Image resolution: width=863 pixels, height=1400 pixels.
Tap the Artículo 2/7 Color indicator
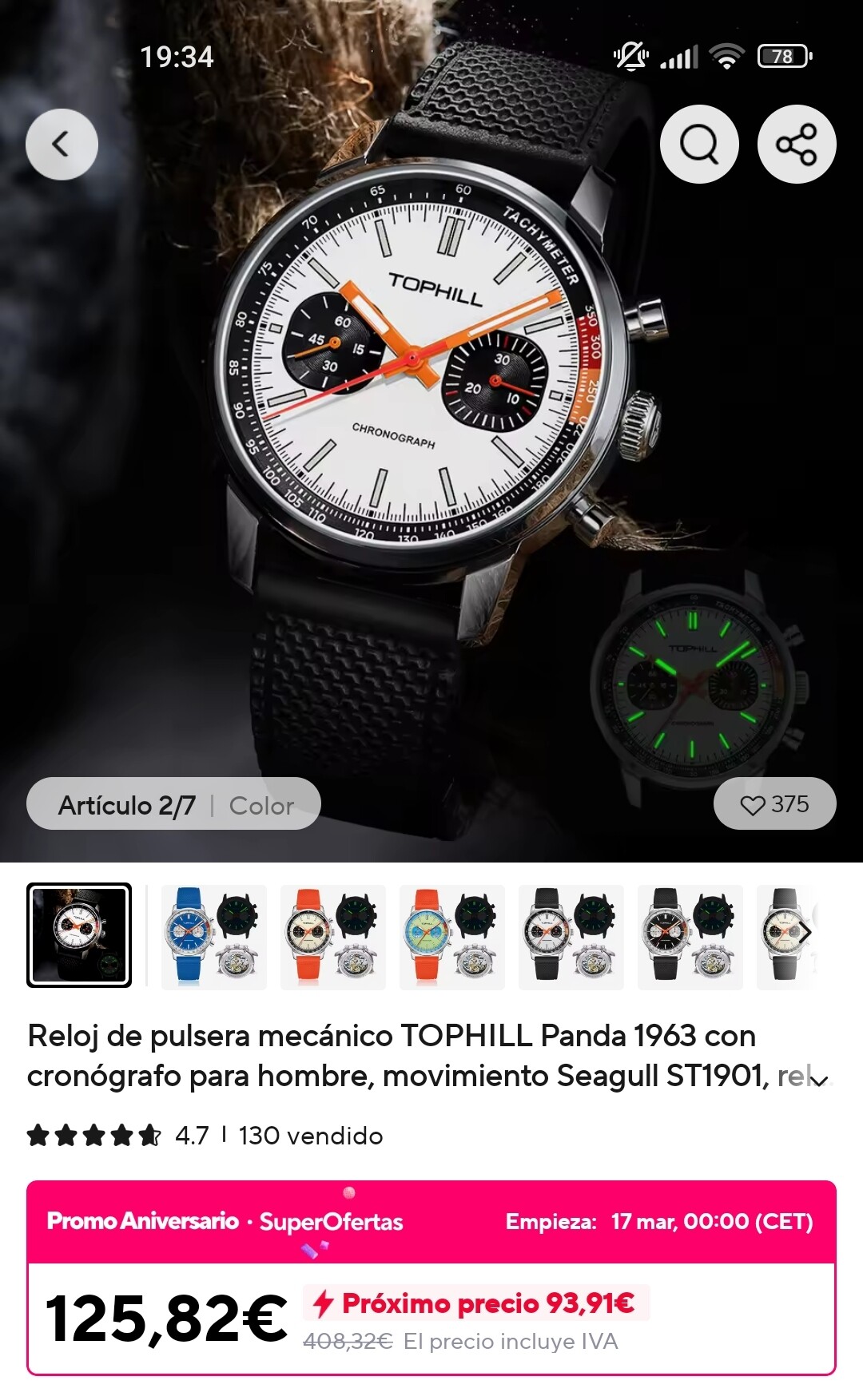click(174, 805)
